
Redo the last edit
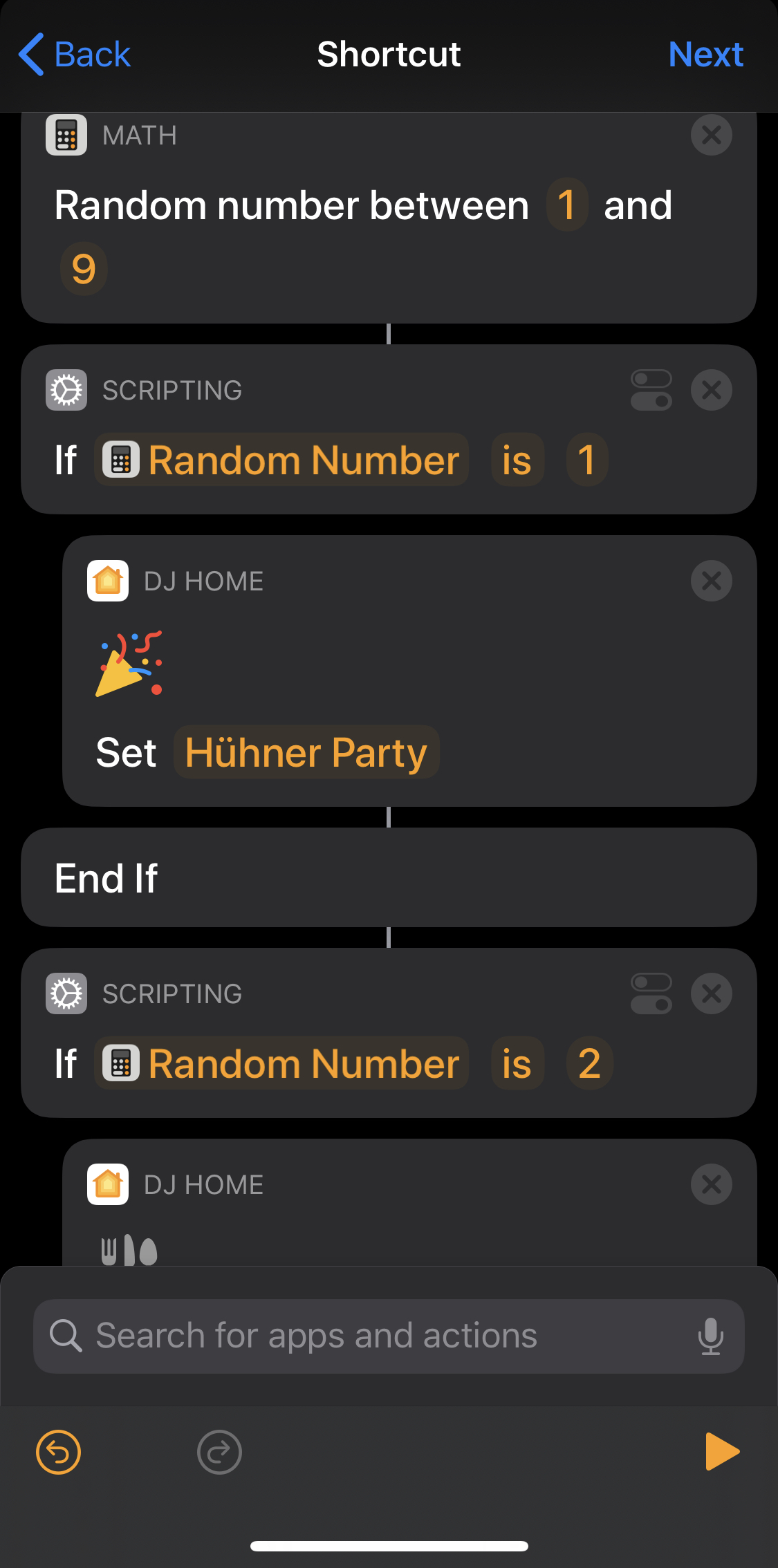coord(219,1452)
